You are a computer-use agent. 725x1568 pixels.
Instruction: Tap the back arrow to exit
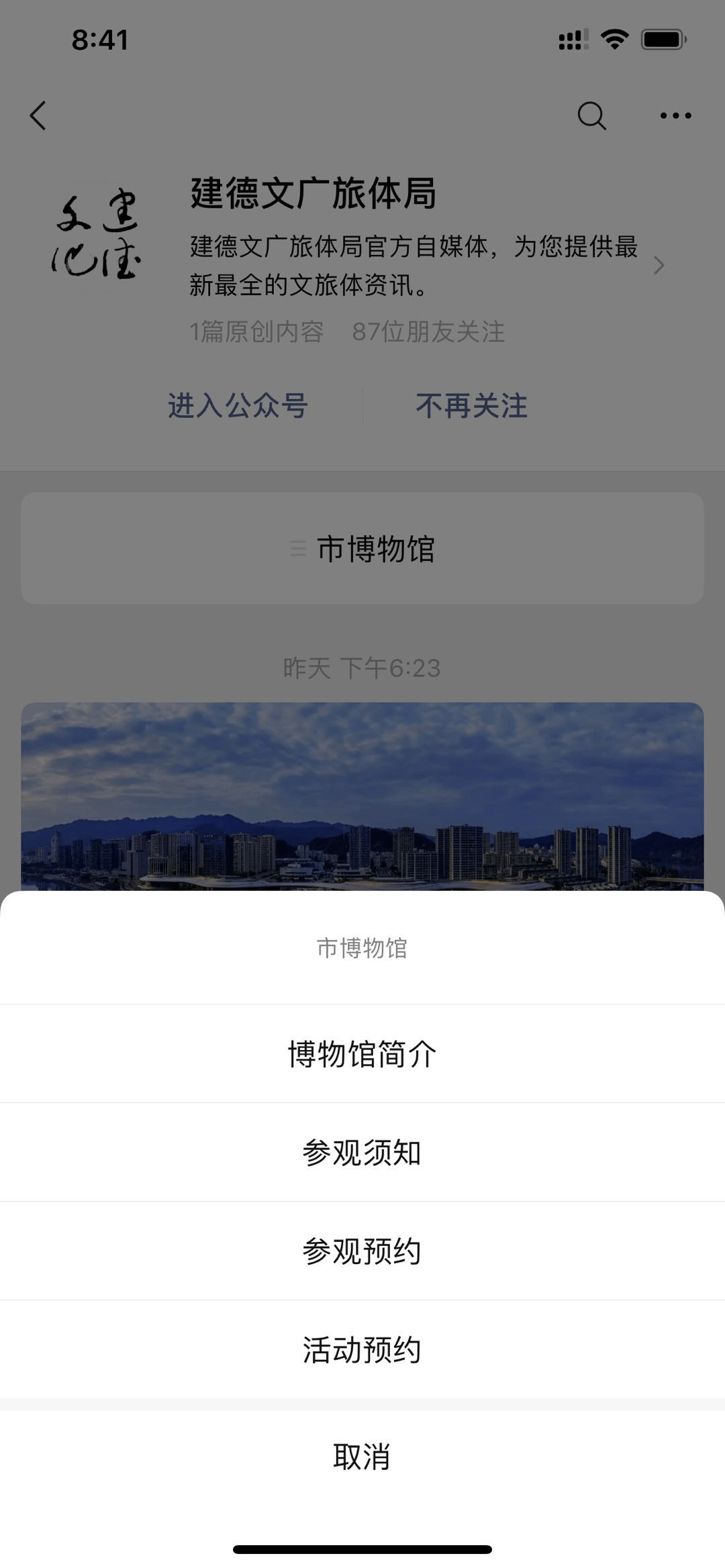point(38,115)
